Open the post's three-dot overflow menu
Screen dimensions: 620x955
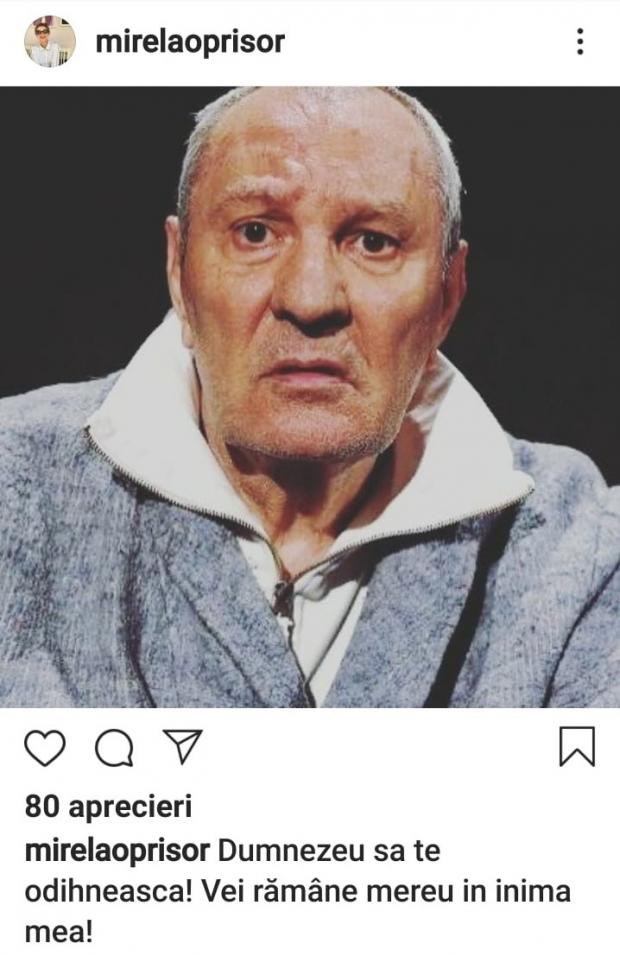pyautogui.click(x=579, y=41)
